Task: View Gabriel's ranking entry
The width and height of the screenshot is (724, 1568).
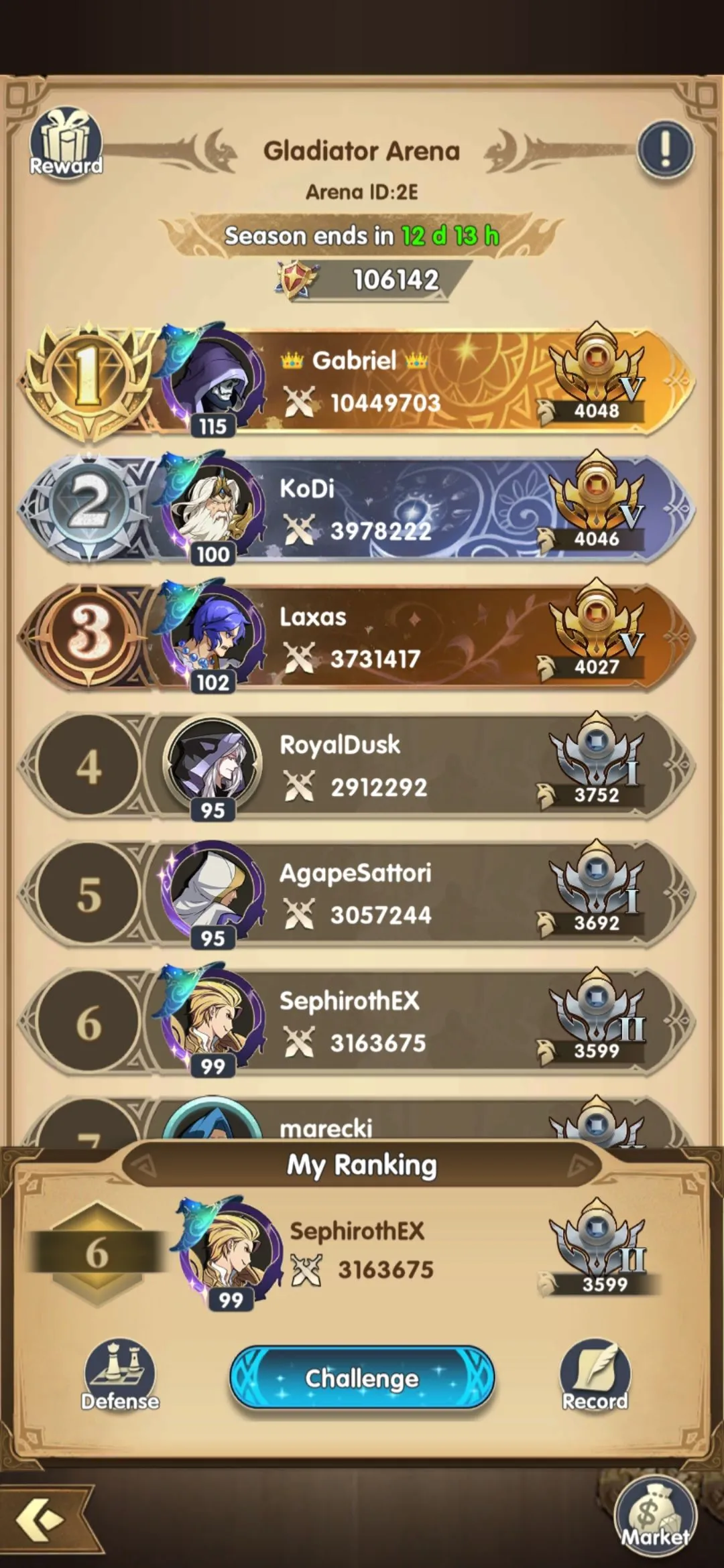Action: (x=402, y=382)
